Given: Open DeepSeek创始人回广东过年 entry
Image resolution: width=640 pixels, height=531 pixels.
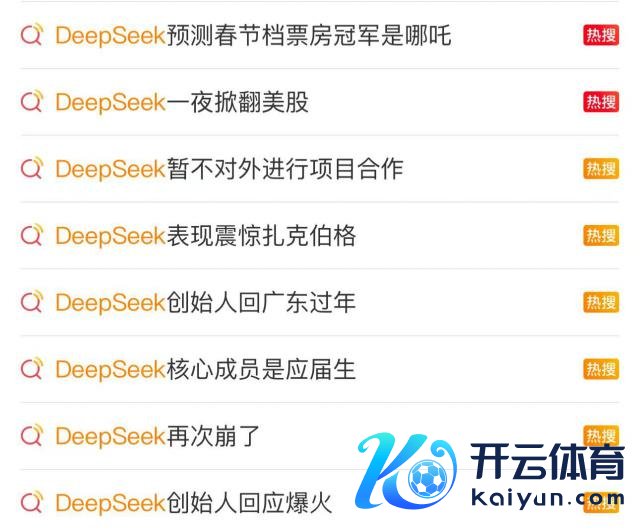Looking at the screenshot, I should pyautogui.click(x=205, y=302).
